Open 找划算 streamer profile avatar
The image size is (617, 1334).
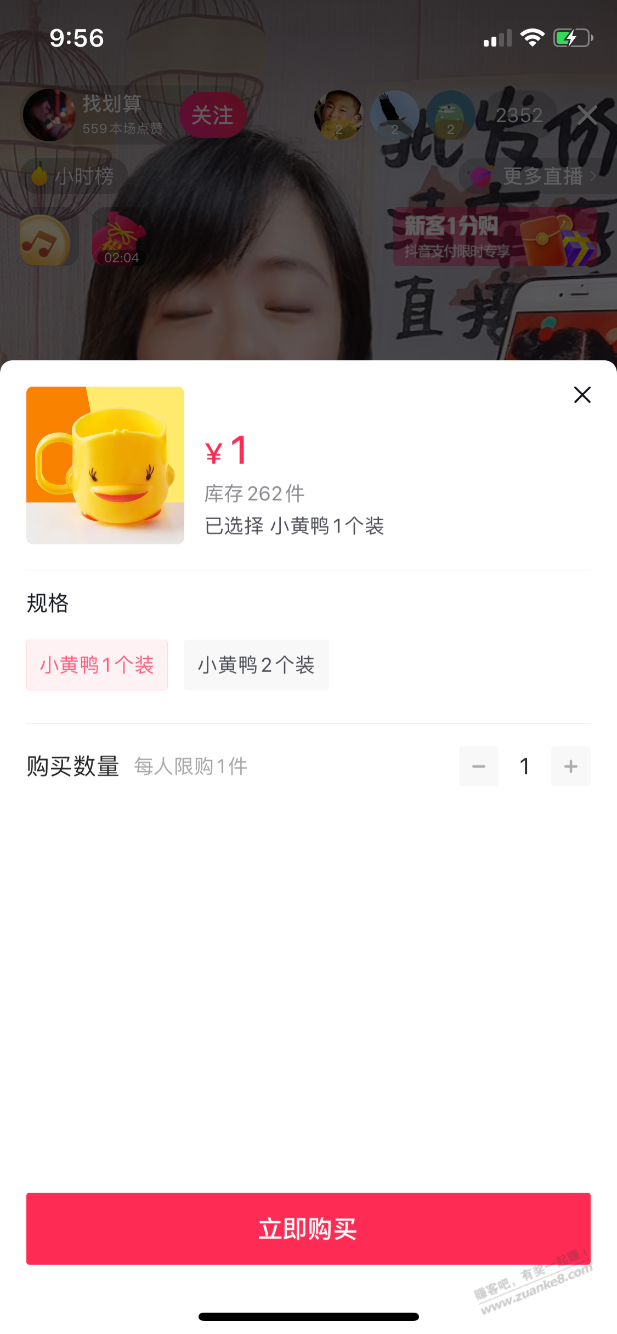[x=48, y=115]
